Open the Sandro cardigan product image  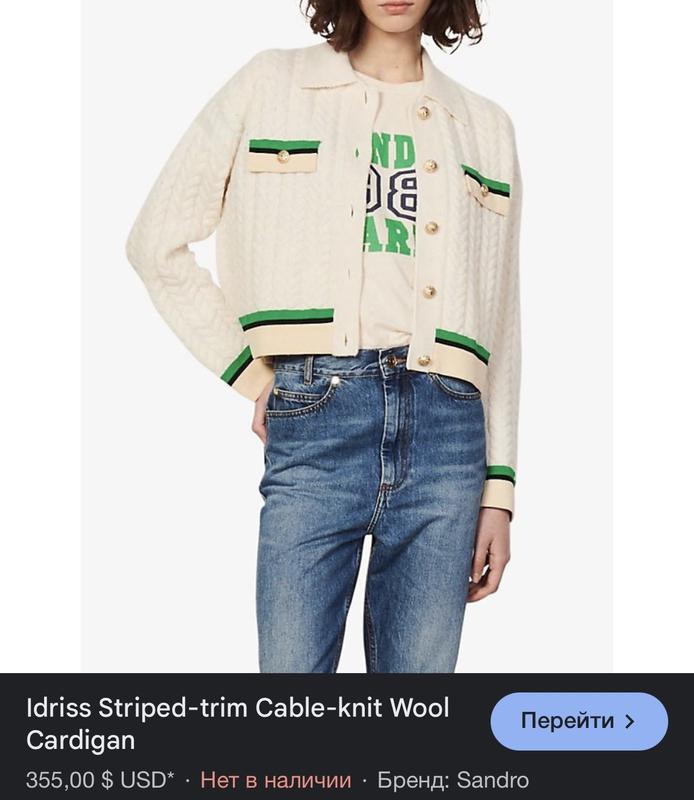346,336
